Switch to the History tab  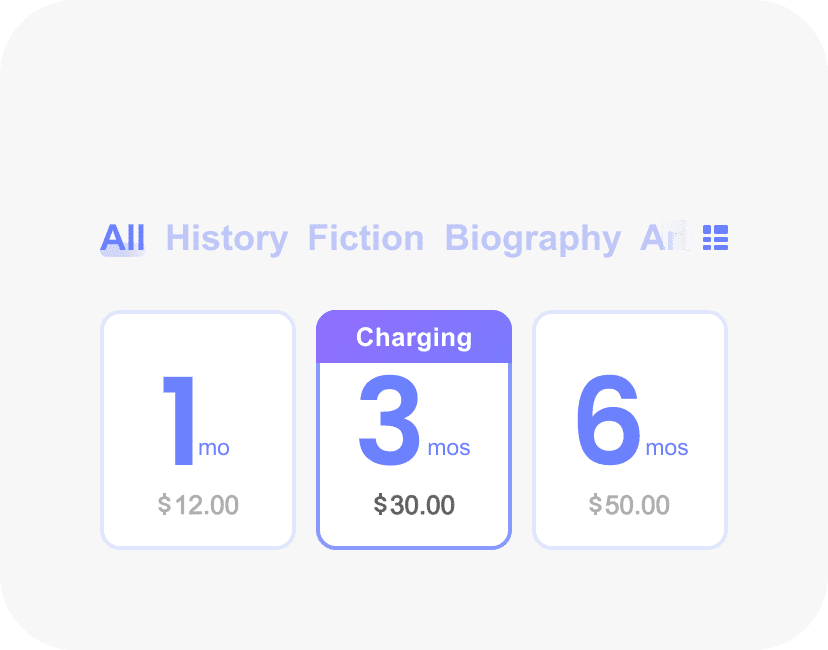[226, 238]
